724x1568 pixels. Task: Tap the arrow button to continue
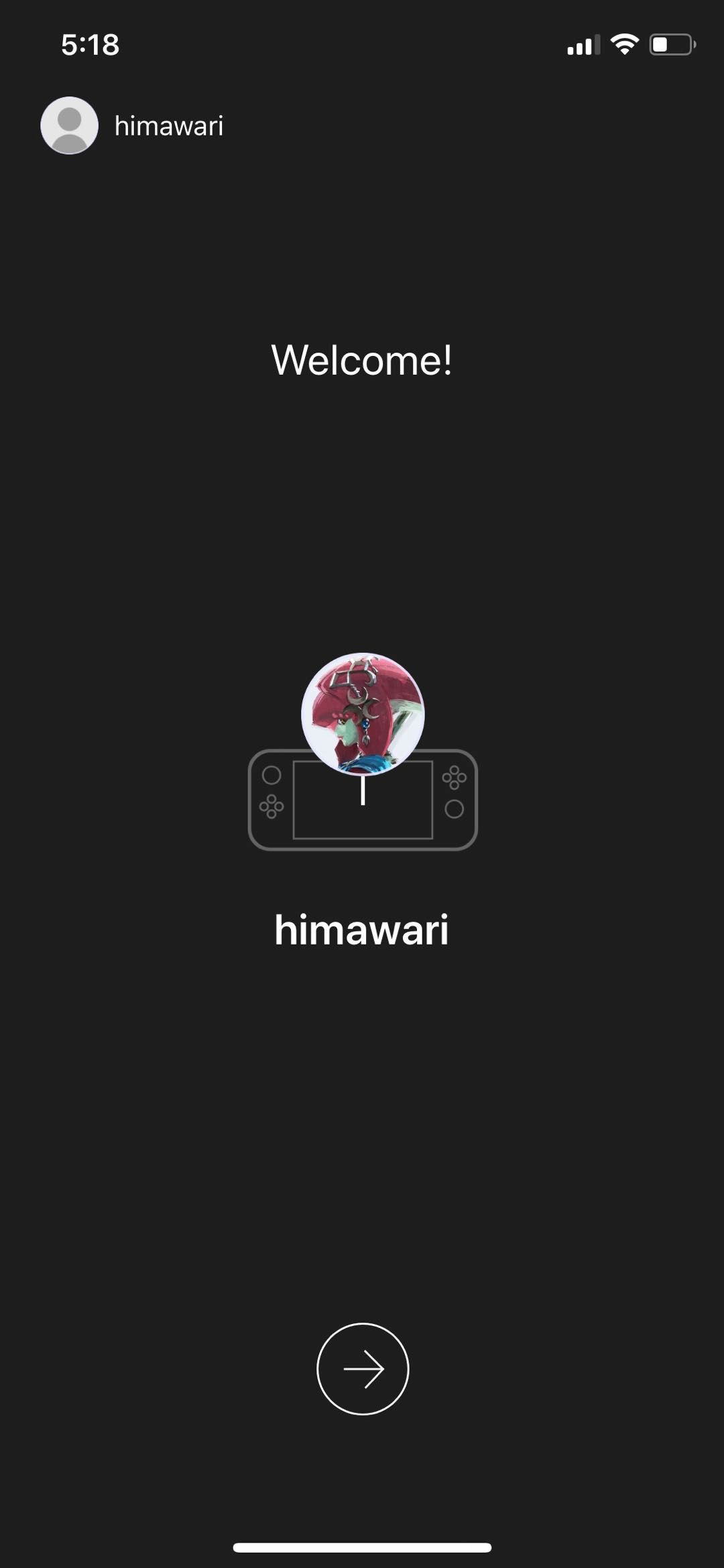(362, 1368)
